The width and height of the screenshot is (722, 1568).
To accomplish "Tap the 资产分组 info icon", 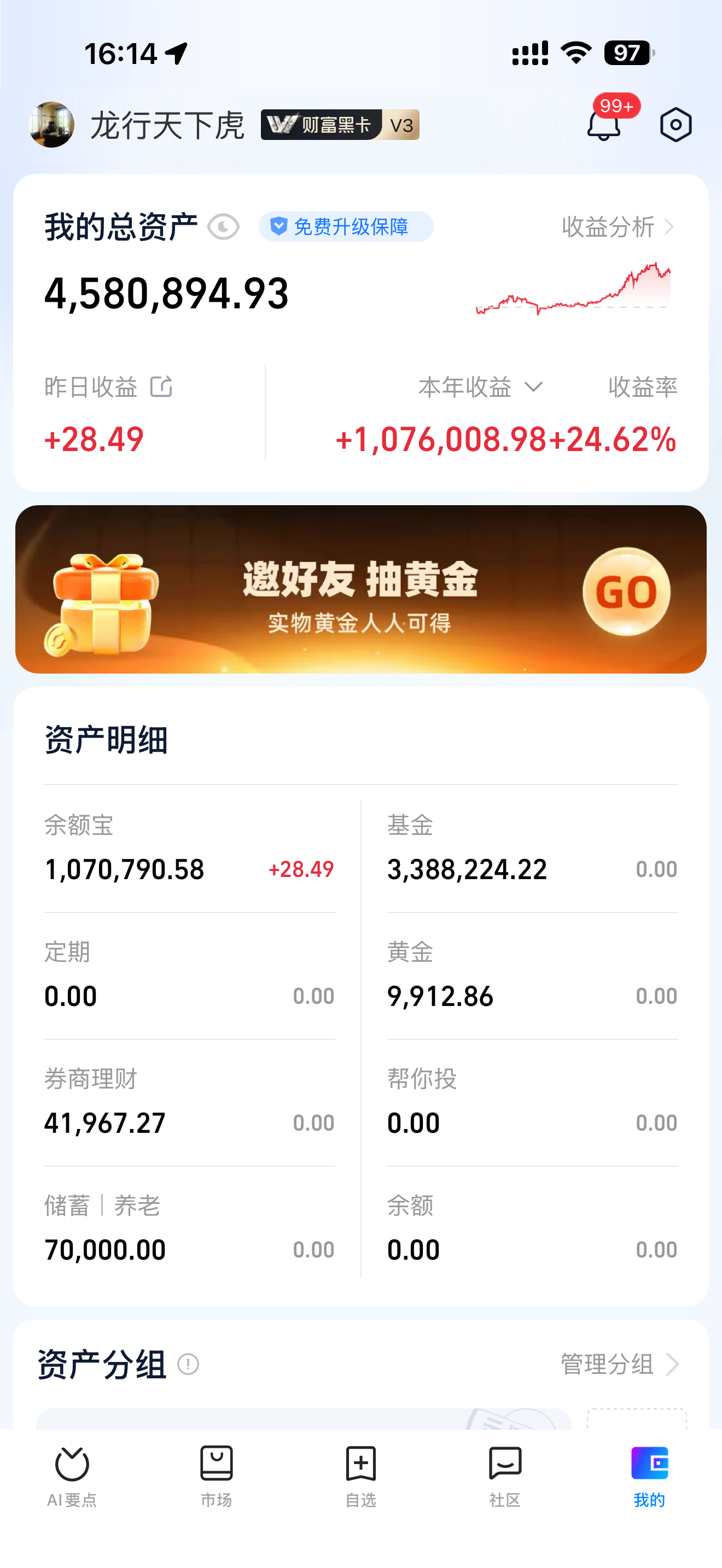I will 189,1364.
